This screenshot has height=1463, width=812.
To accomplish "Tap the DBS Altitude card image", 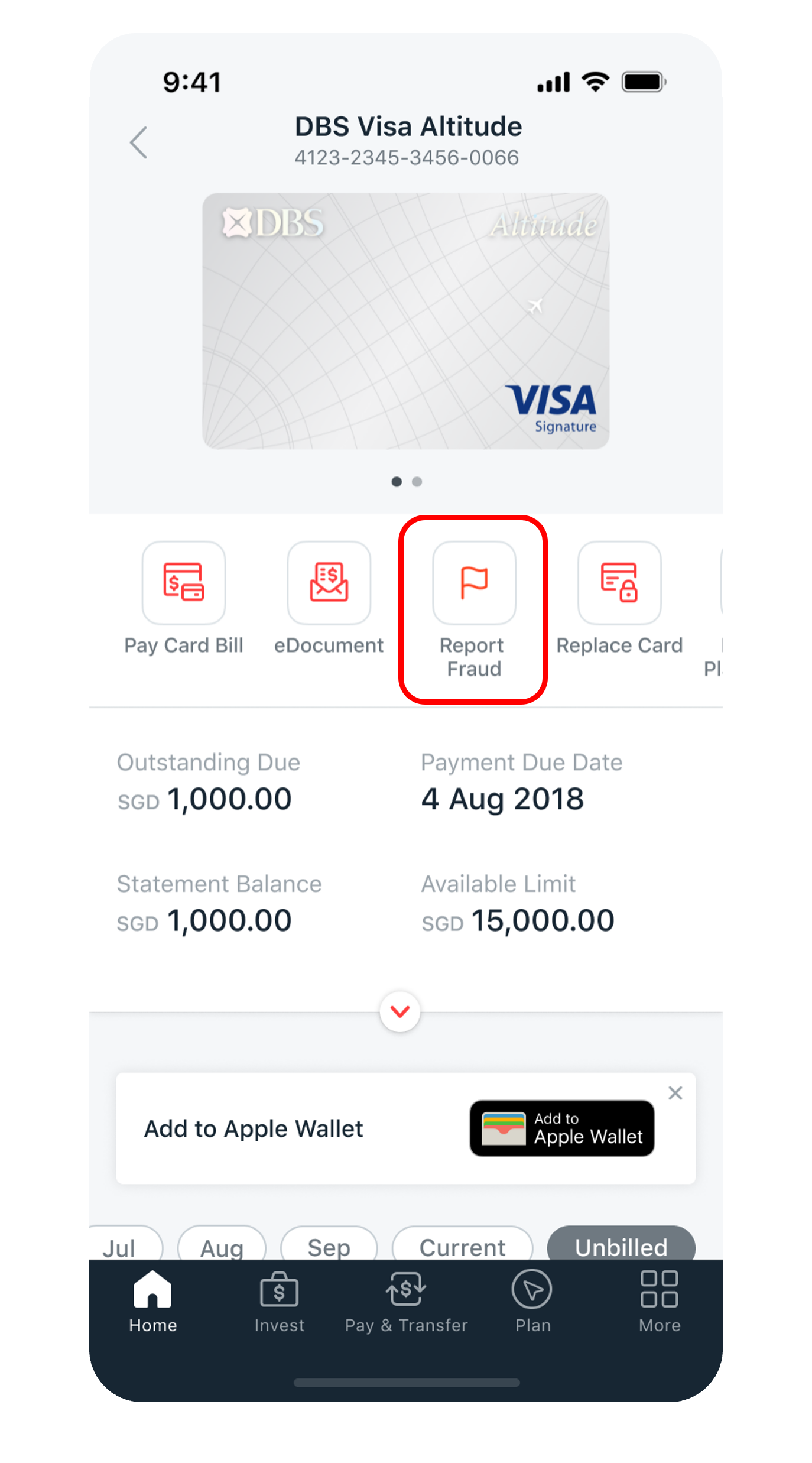I will [x=406, y=321].
